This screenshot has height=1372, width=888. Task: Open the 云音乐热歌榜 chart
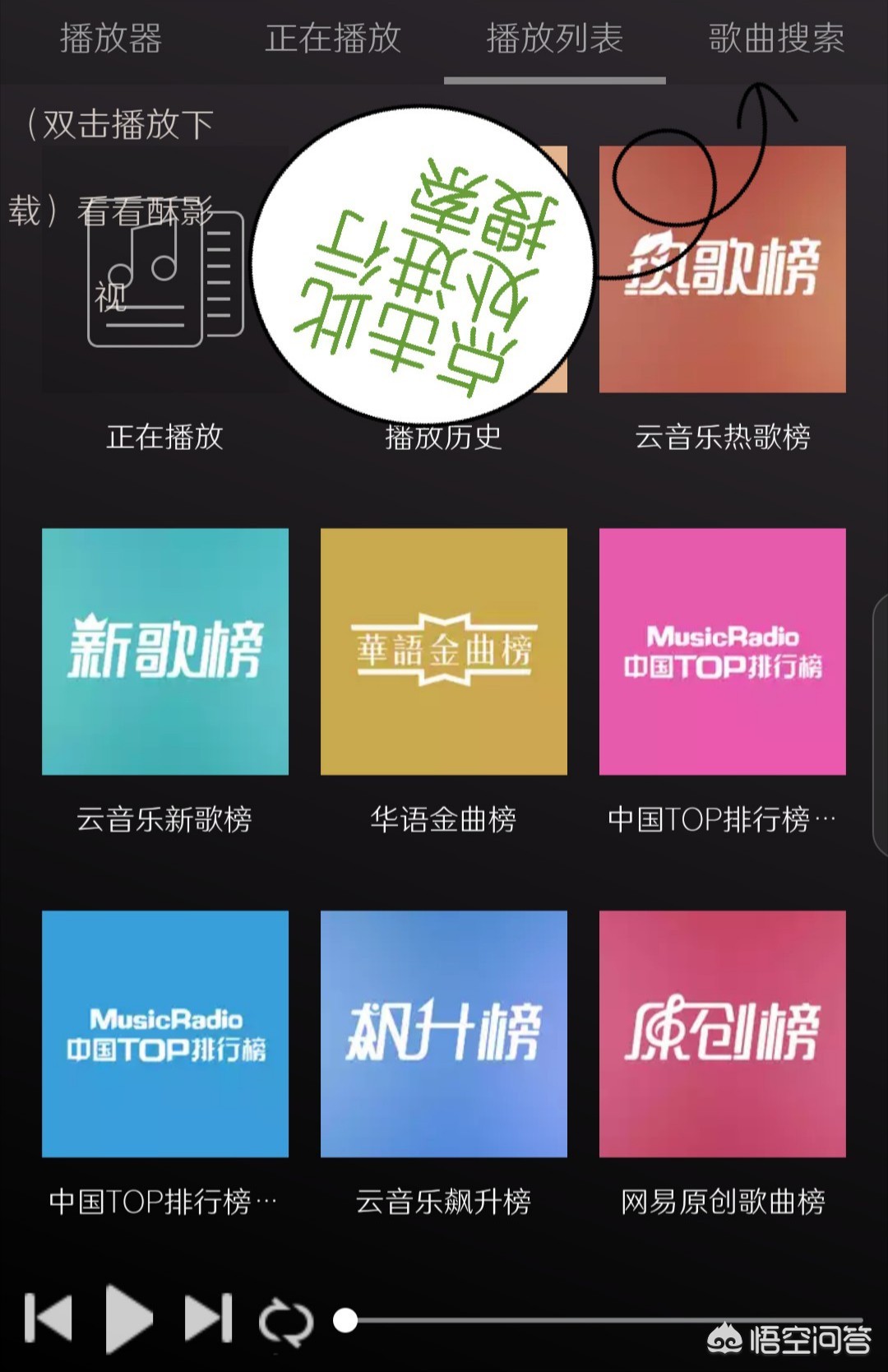coord(722,270)
